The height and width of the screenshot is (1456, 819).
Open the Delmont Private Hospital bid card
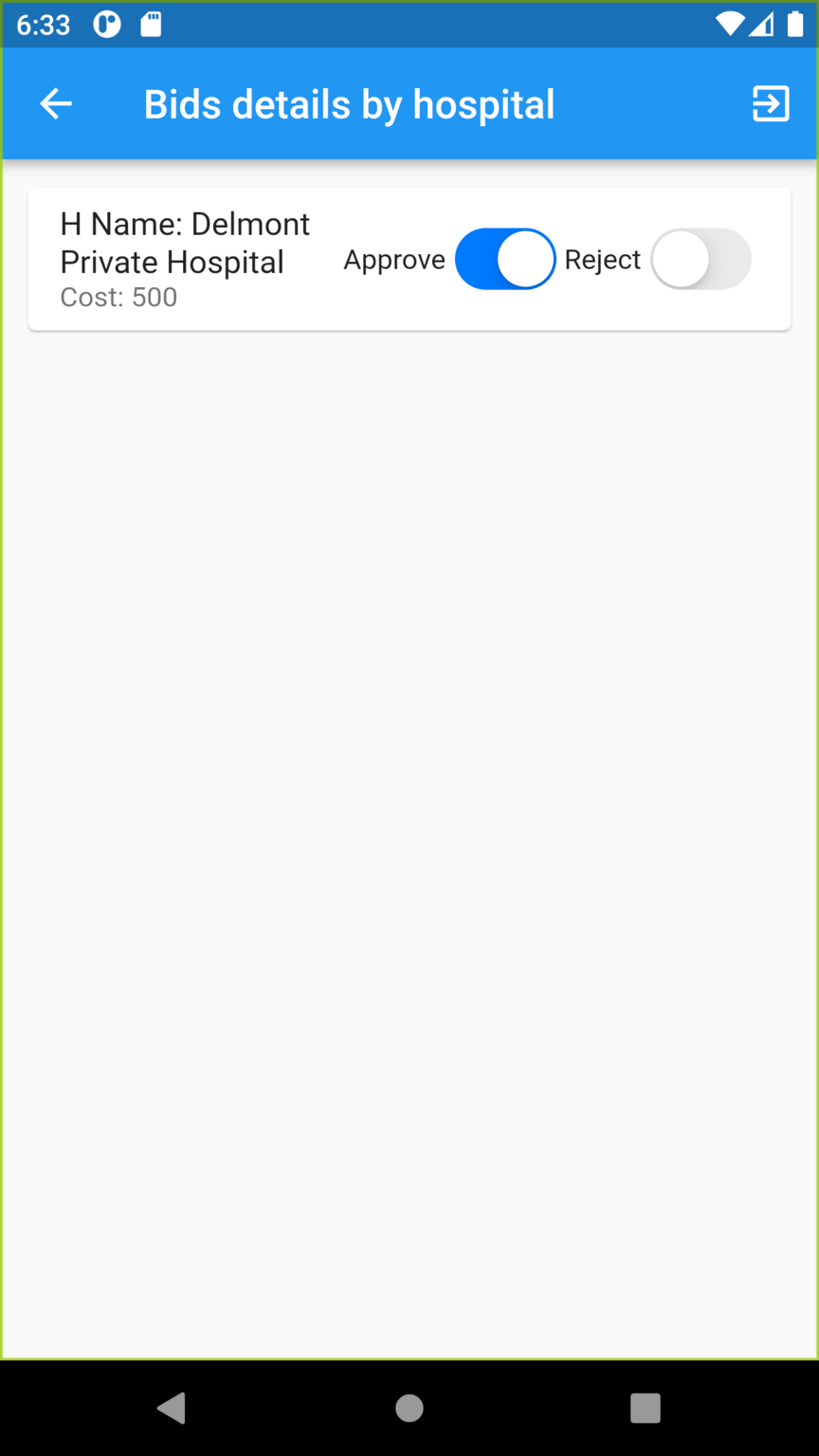click(x=185, y=259)
